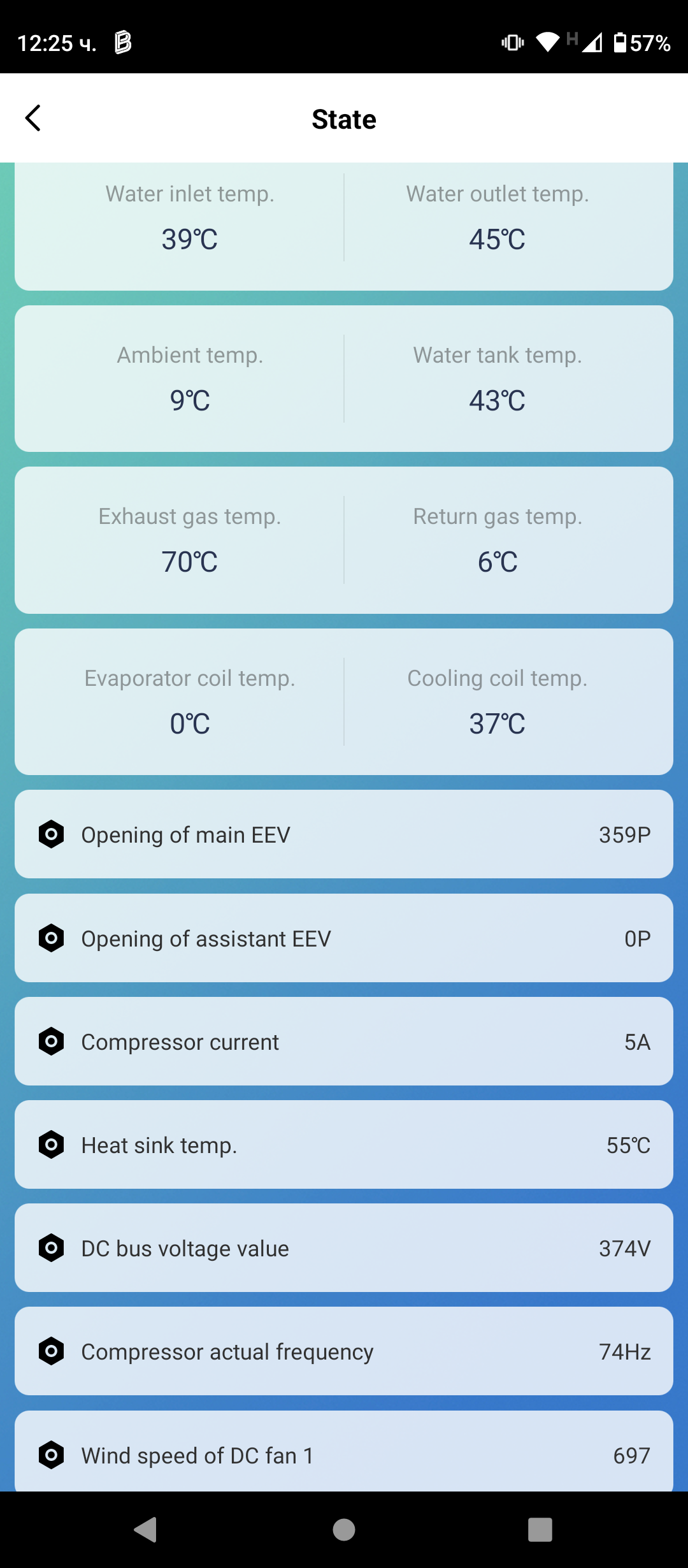This screenshot has height=1568, width=688.
Task: Open the system recent apps view
Action: coord(540,1529)
